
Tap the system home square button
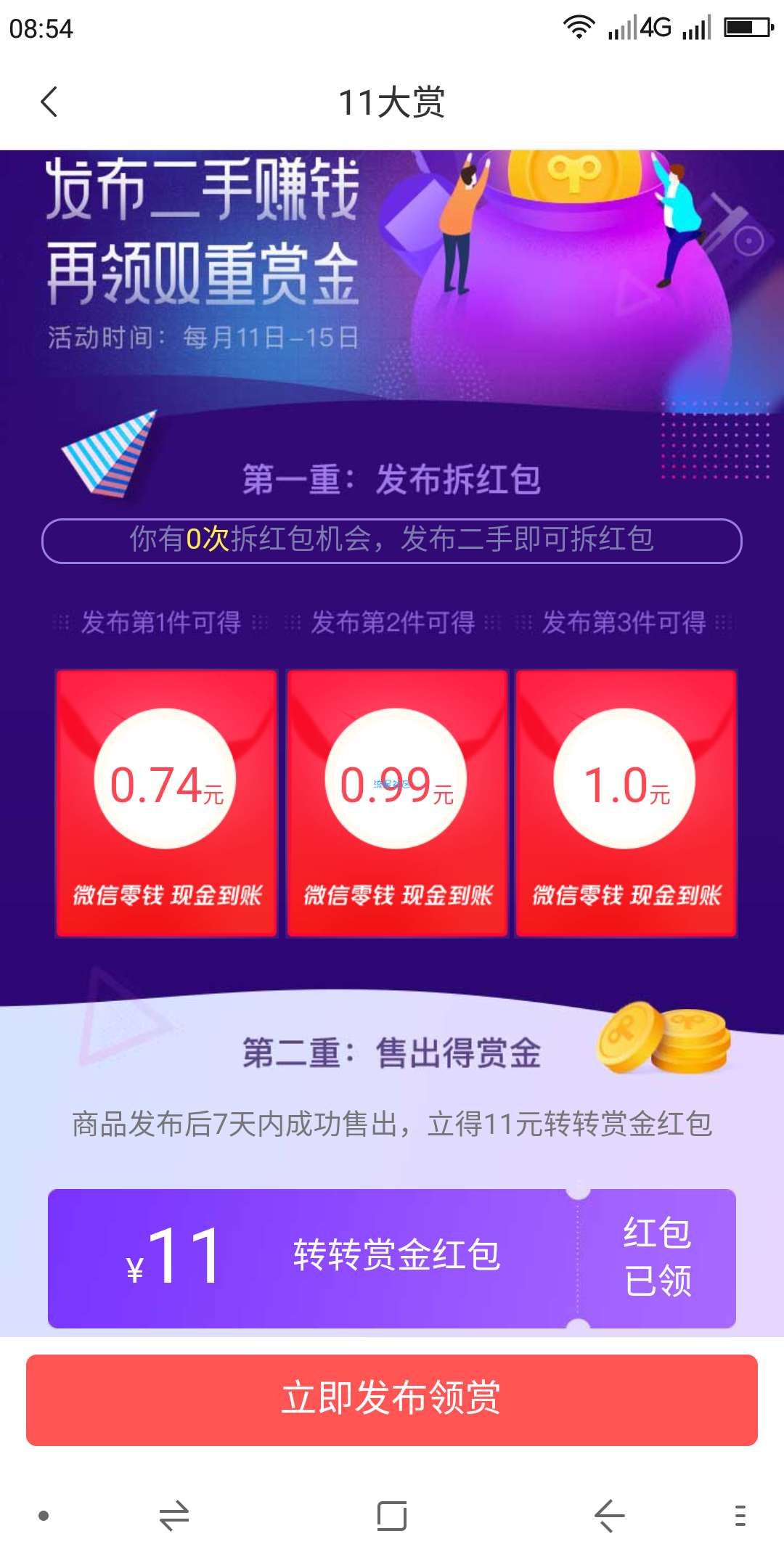click(392, 1516)
